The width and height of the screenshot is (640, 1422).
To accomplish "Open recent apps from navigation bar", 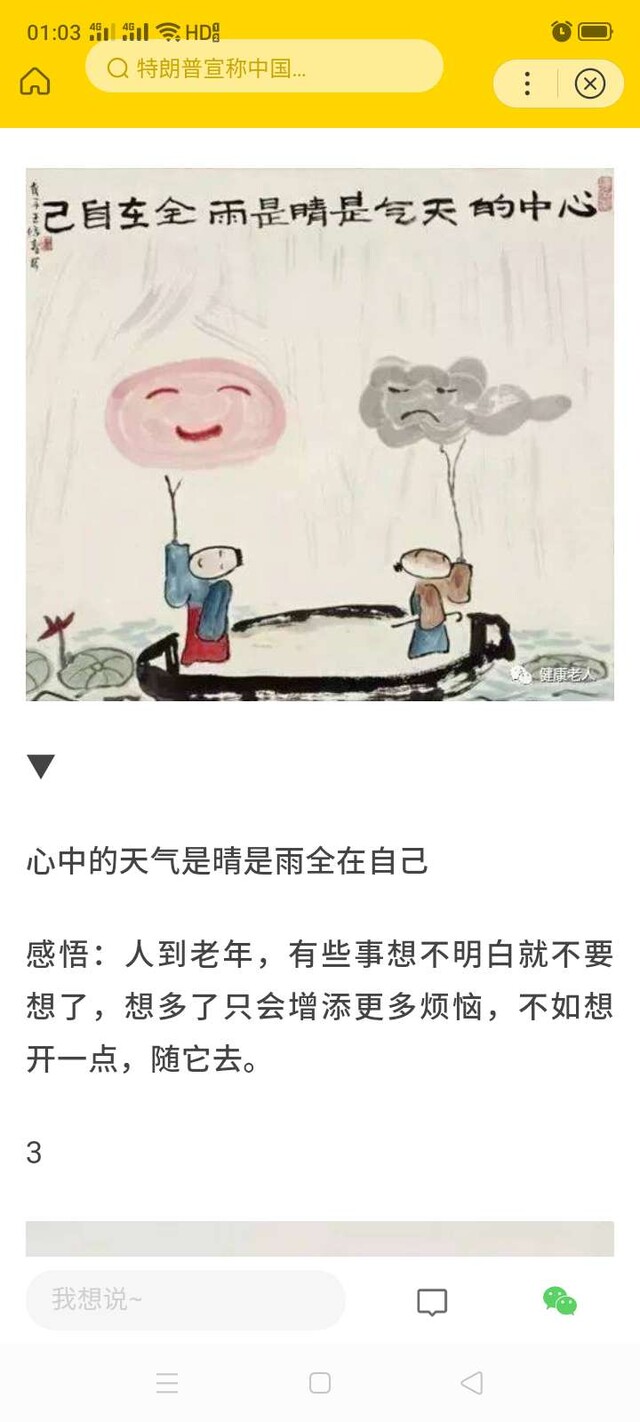I will [x=168, y=1383].
